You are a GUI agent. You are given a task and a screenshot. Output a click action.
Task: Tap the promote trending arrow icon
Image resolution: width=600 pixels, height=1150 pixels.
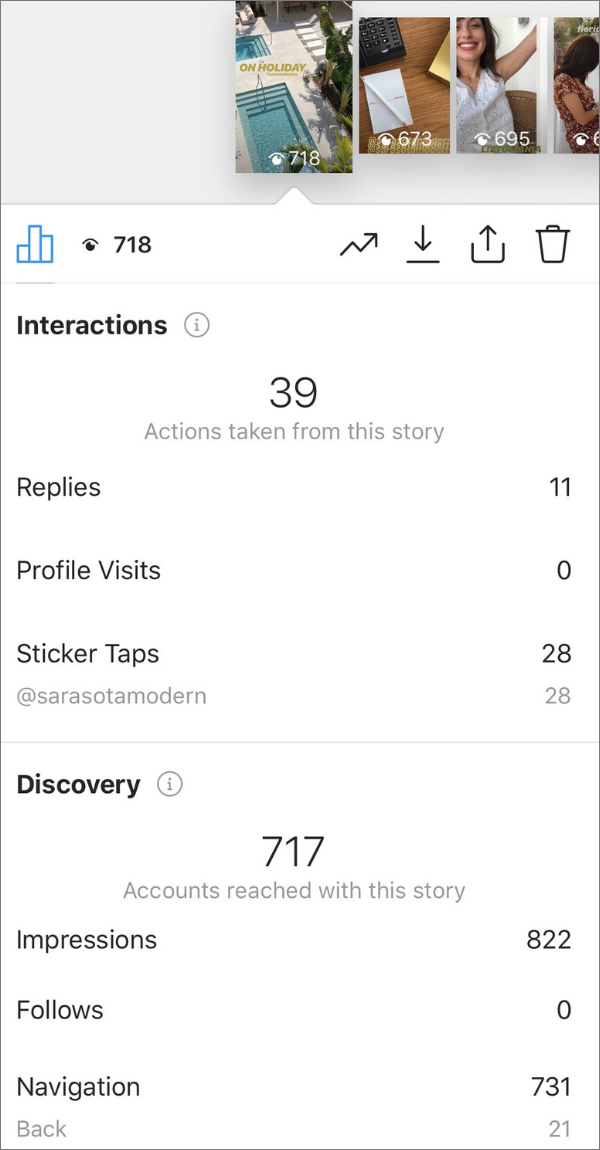click(x=359, y=244)
